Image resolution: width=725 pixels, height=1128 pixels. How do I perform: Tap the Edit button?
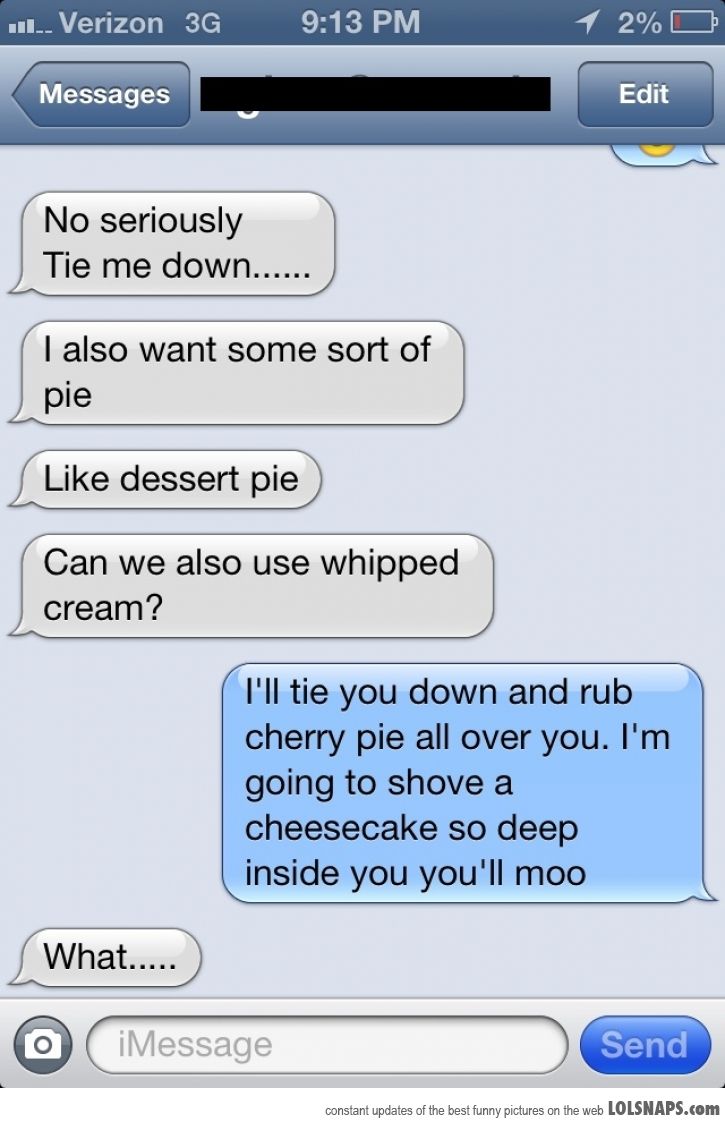point(644,95)
